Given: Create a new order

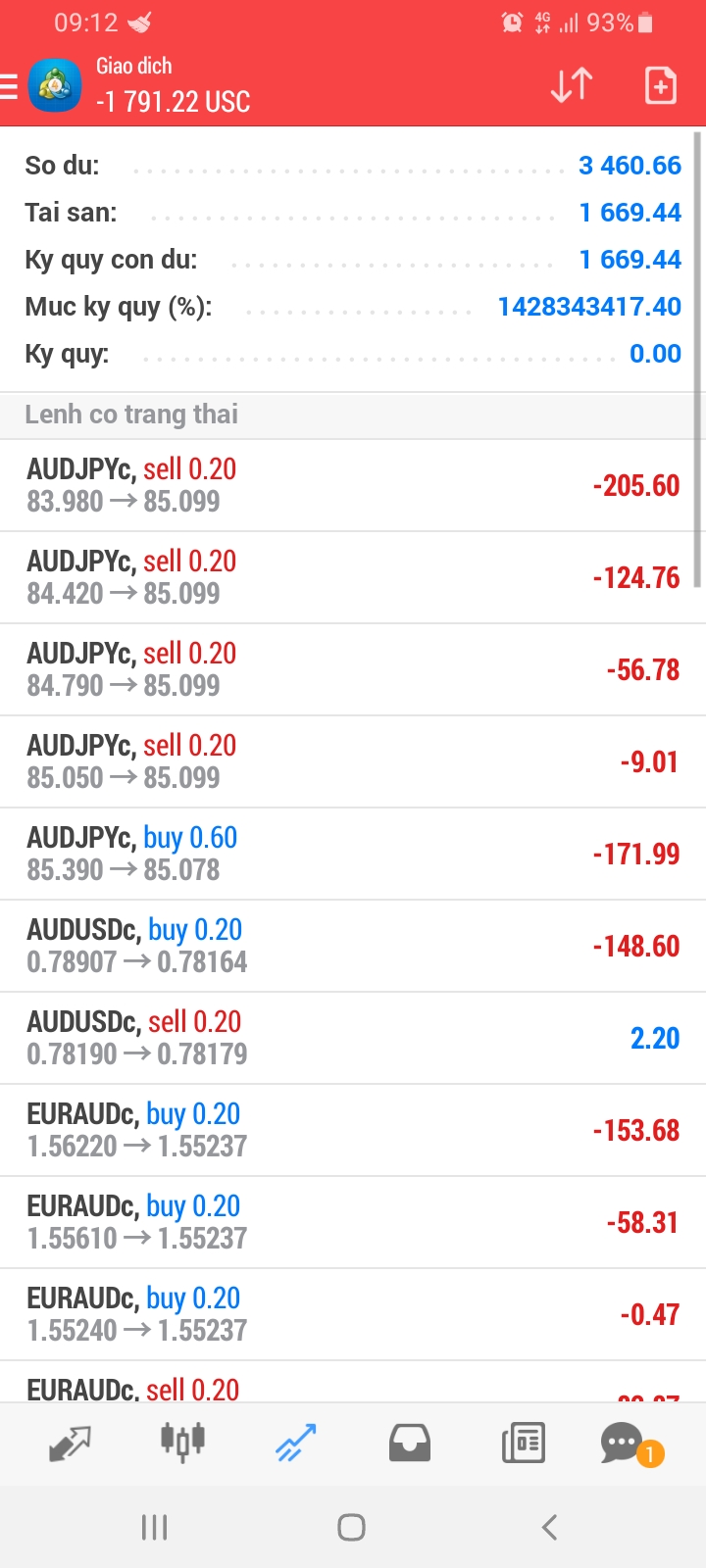Looking at the screenshot, I should (x=660, y=85).
